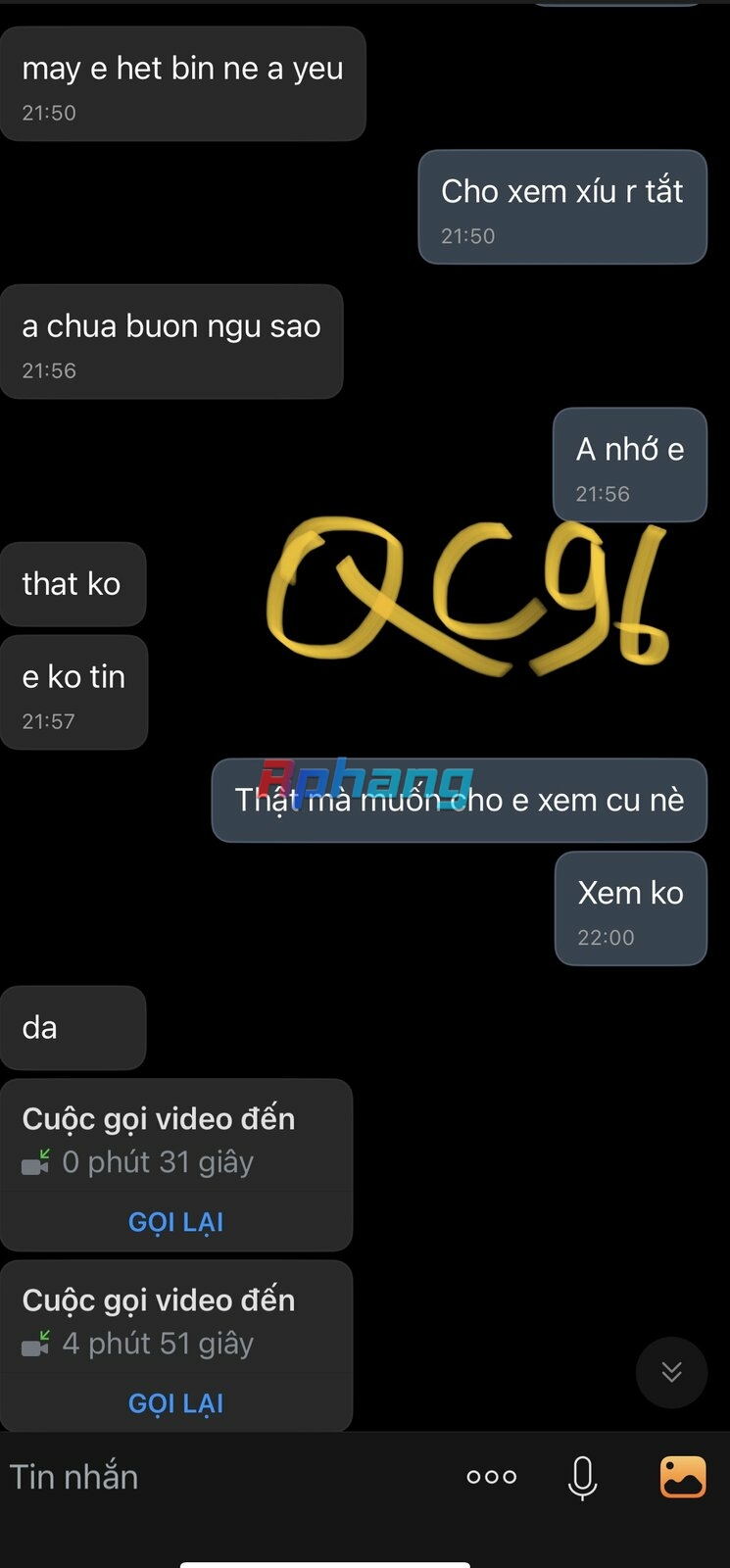Image resolution: width=730 pixels, height=1568 pixels.
Task: Call back from the 4 minute 51 video call
Action: (175, 1403)
